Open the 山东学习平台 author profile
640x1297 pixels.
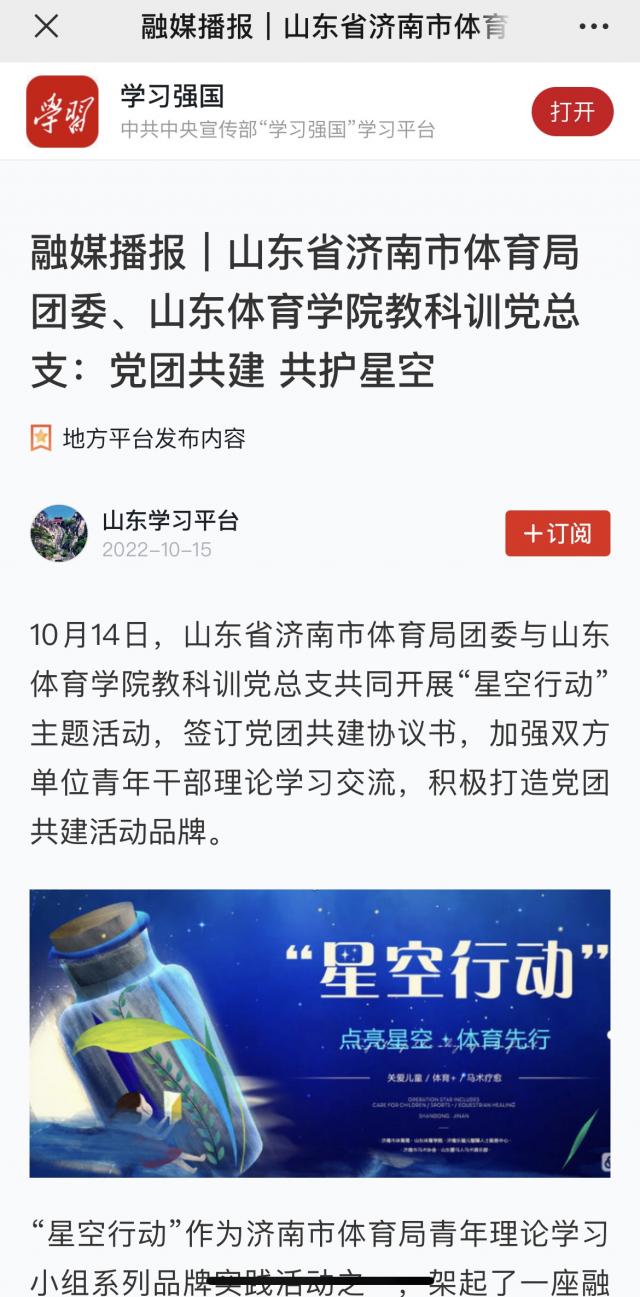170,521
